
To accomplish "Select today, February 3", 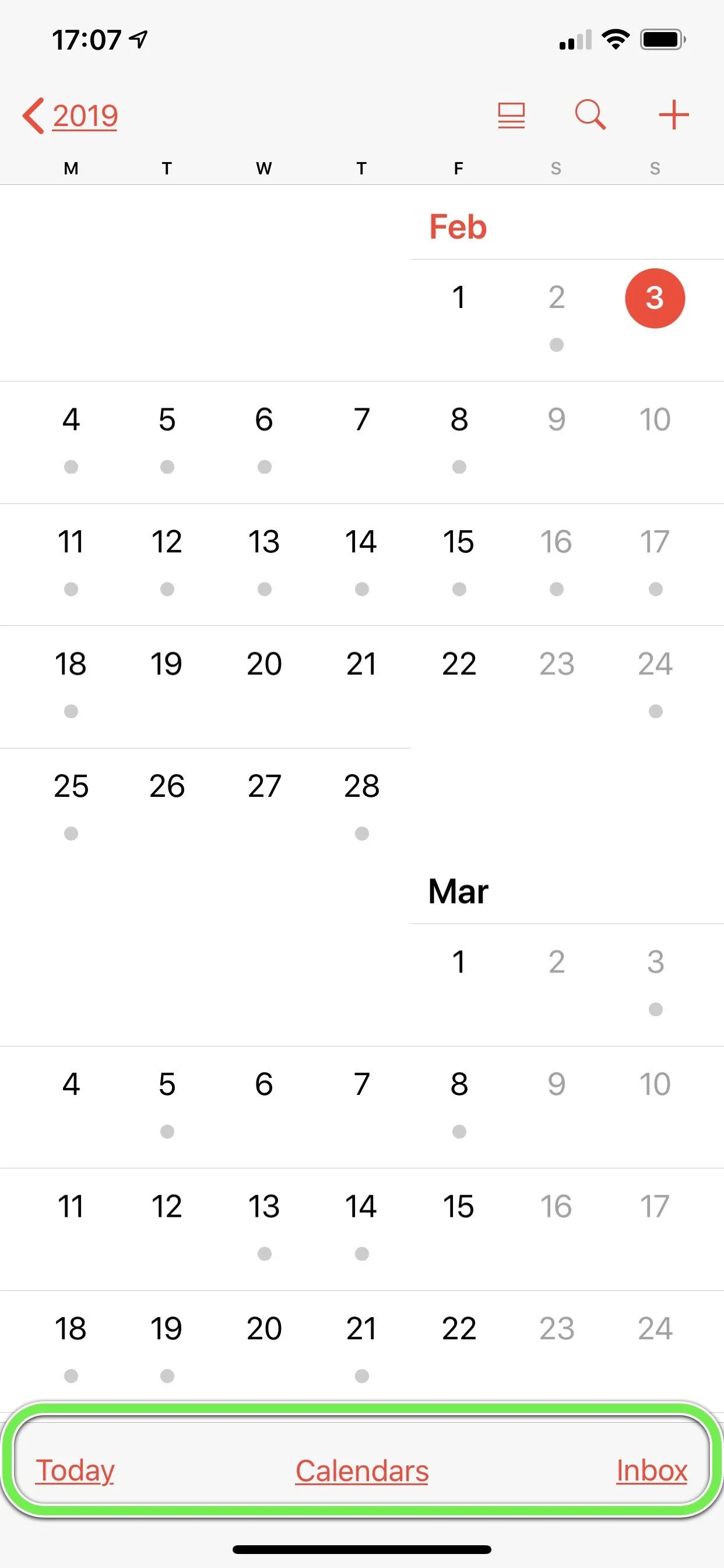I will click(655, 298).
